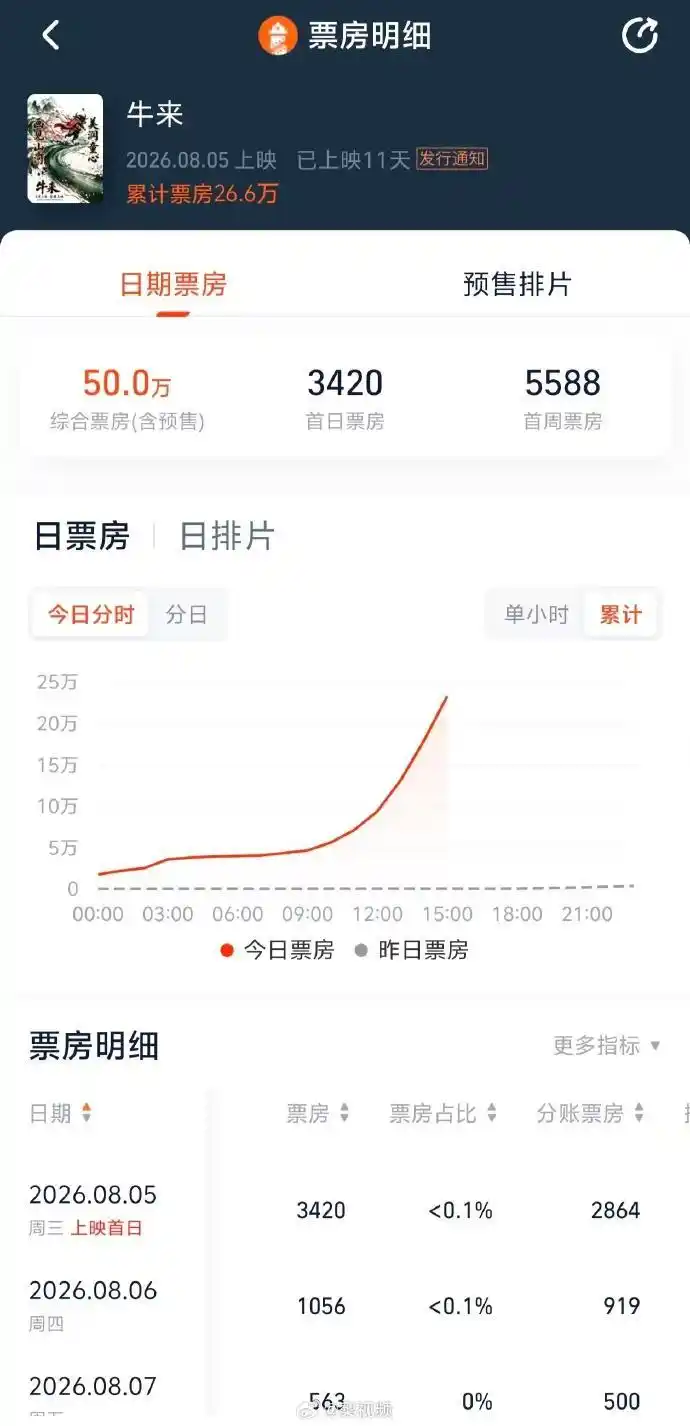Select the 日票房 section

click(82, 536)
